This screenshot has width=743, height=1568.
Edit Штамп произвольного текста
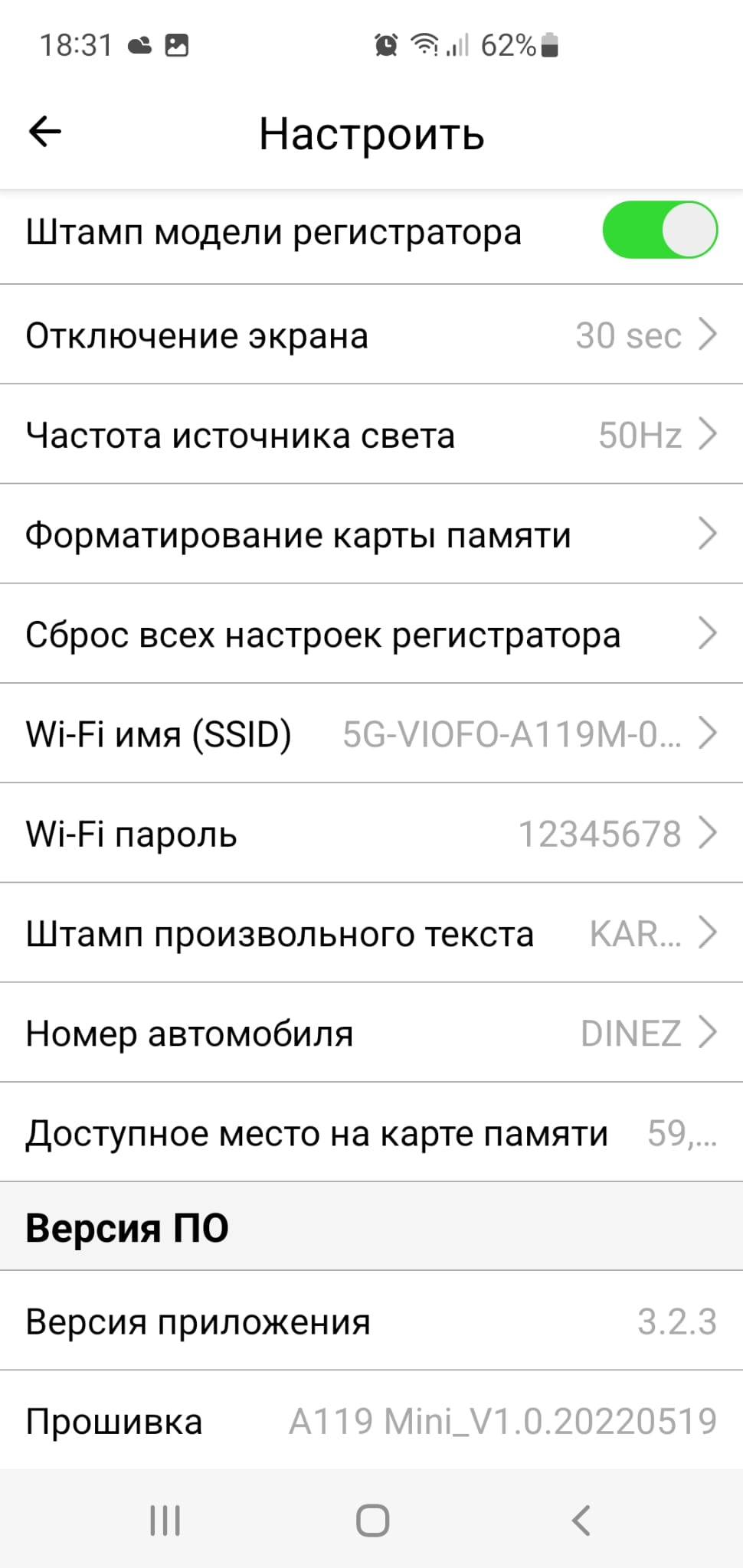point(371,933)
